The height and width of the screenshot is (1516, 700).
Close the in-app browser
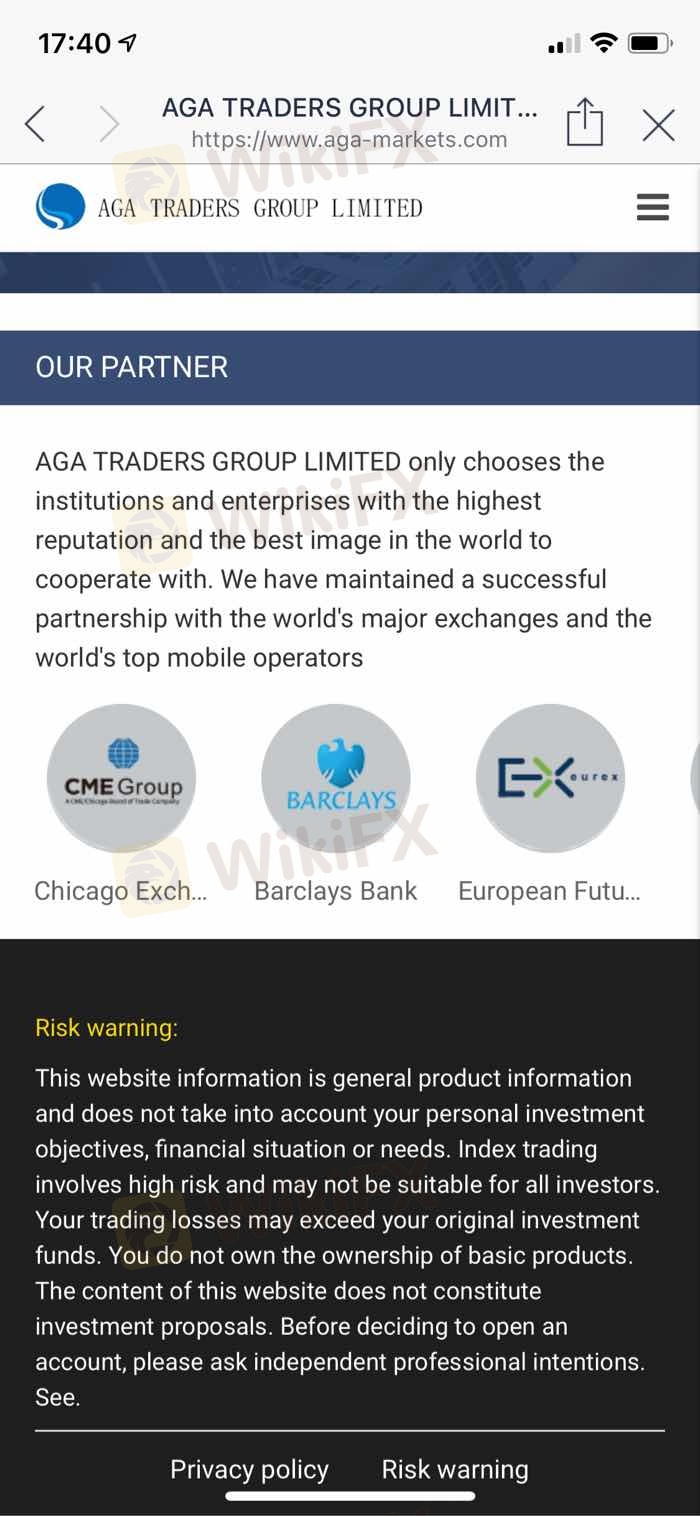point(658,125)
